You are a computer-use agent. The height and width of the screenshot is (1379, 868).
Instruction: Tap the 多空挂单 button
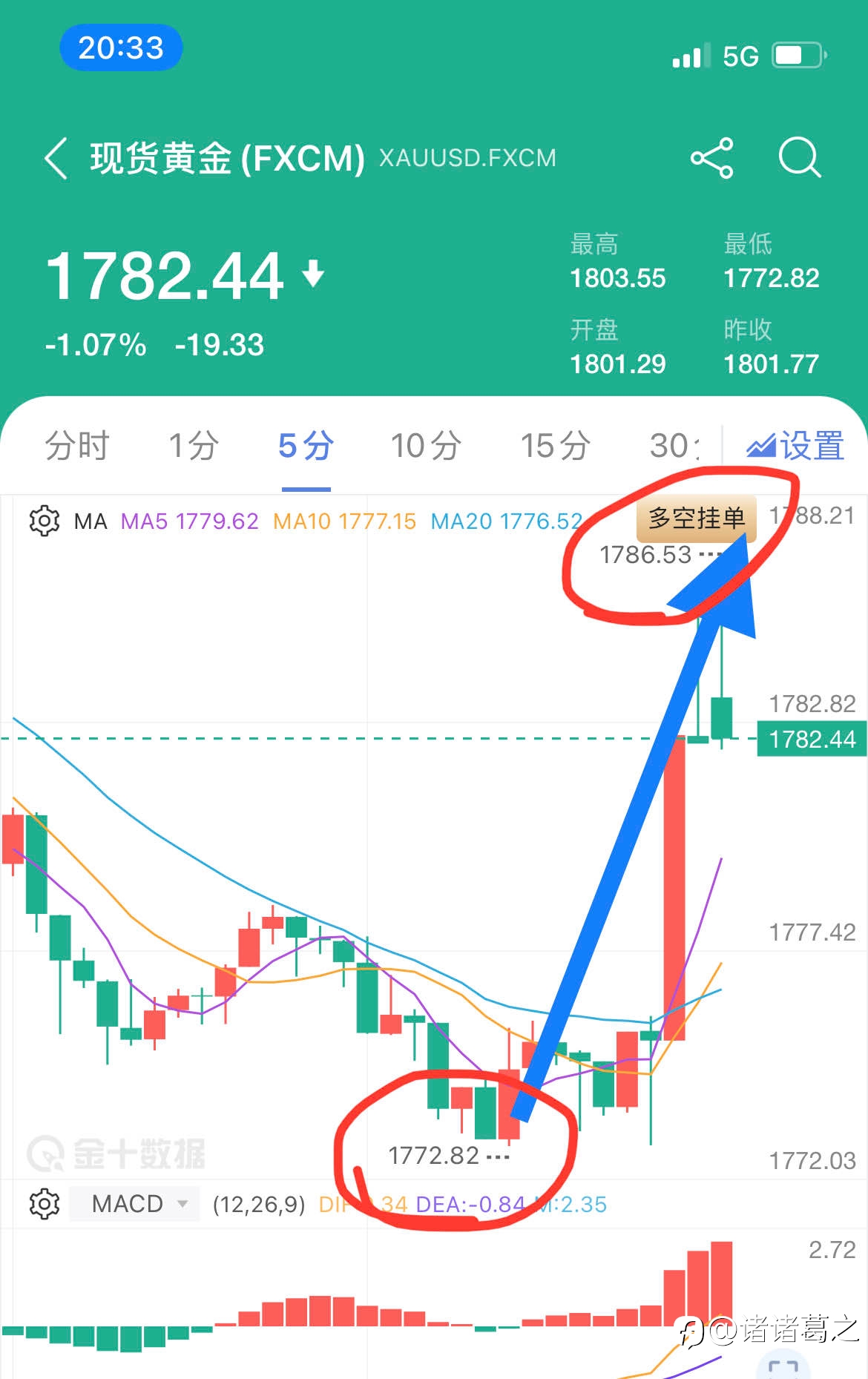tap(696, 518)
